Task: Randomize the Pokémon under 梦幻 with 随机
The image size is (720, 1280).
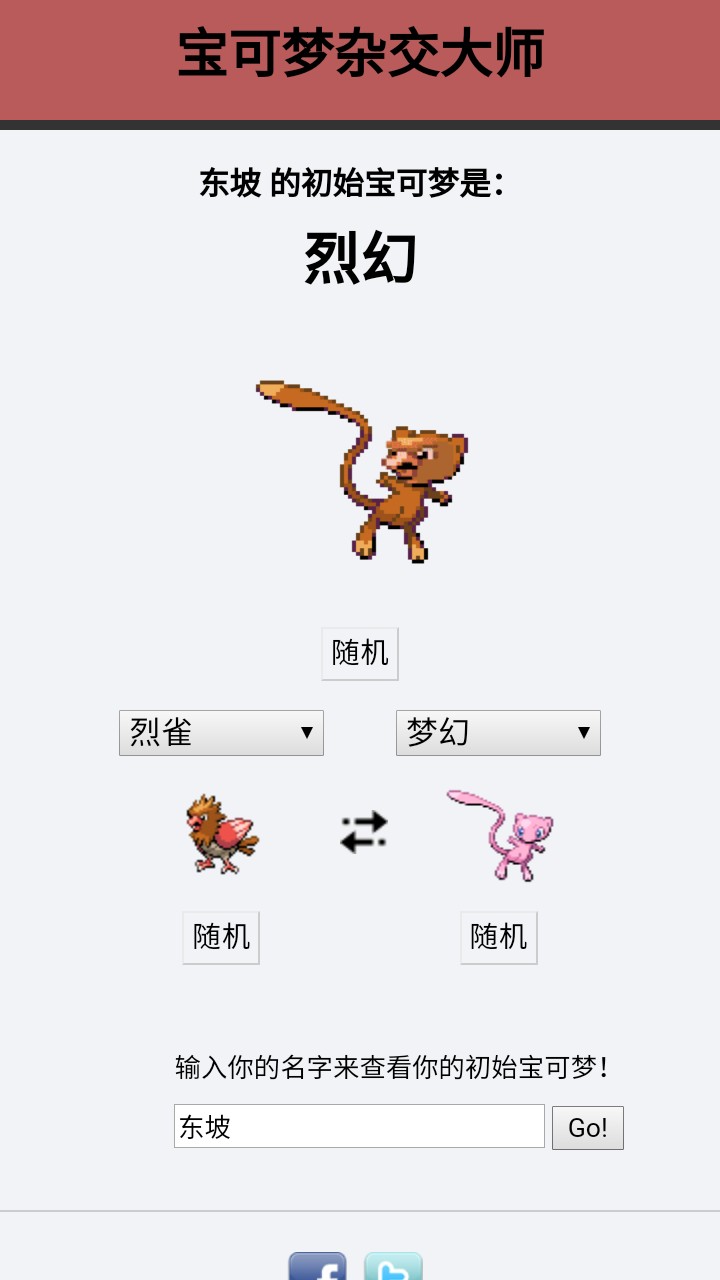Action: (498, 938)
